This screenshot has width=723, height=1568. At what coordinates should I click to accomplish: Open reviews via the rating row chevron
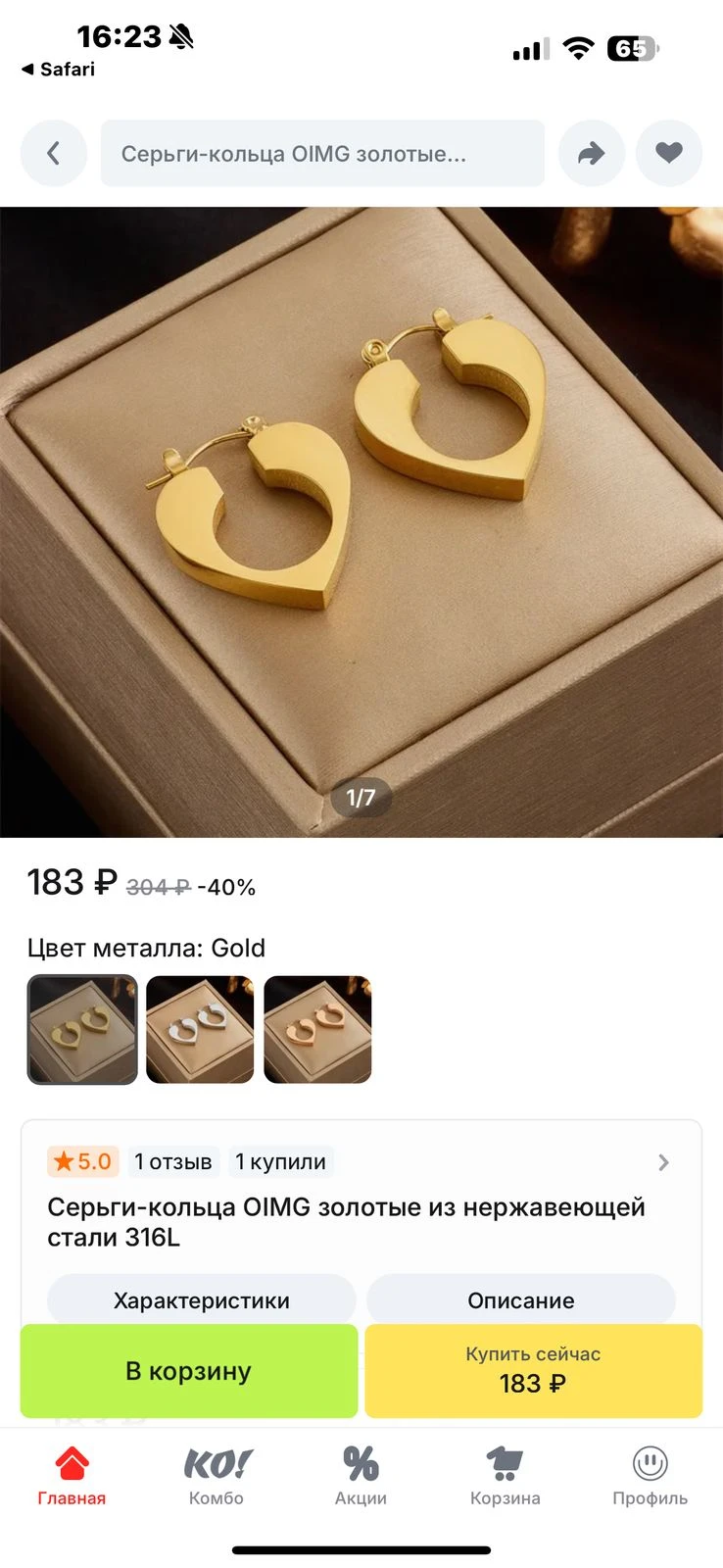click(663, 1162)
